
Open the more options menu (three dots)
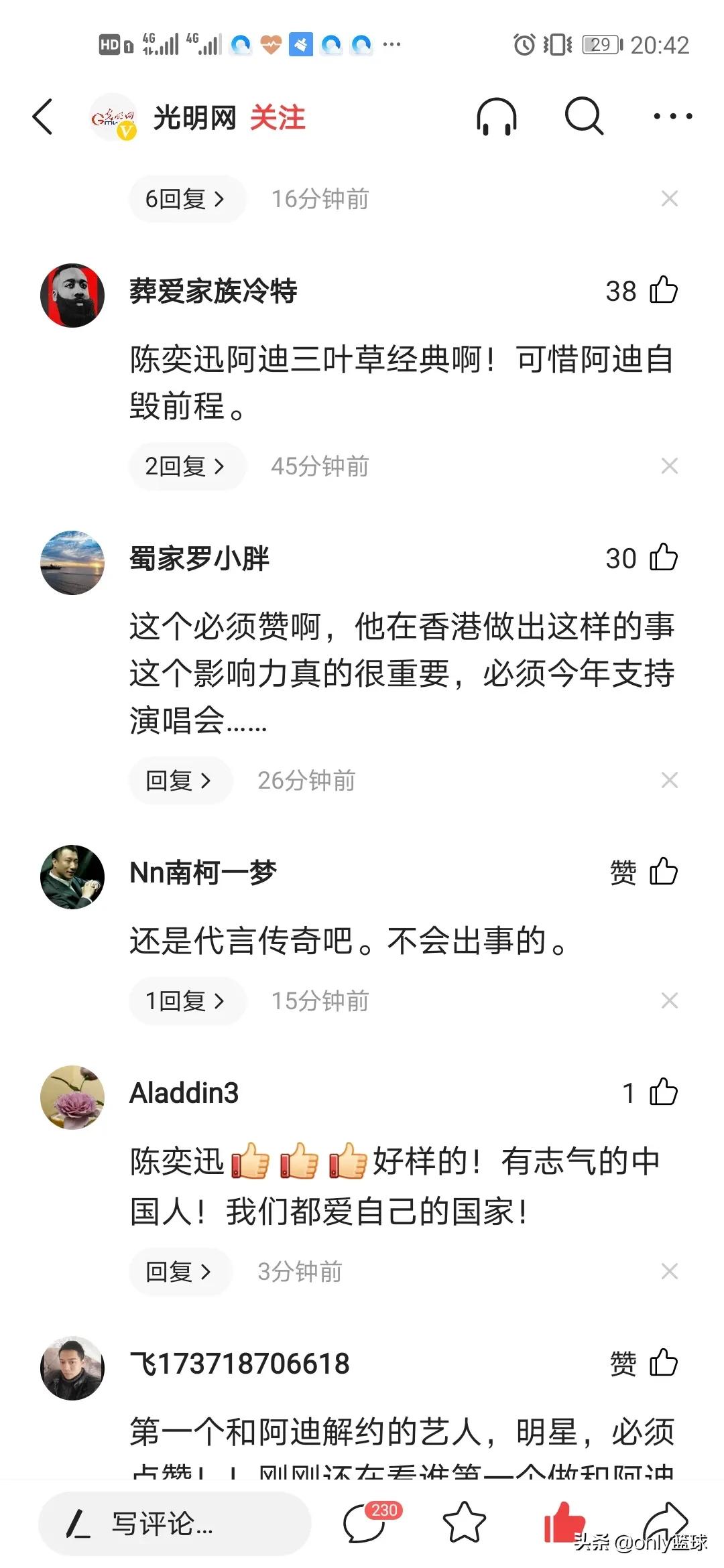(x=672, y=115)
